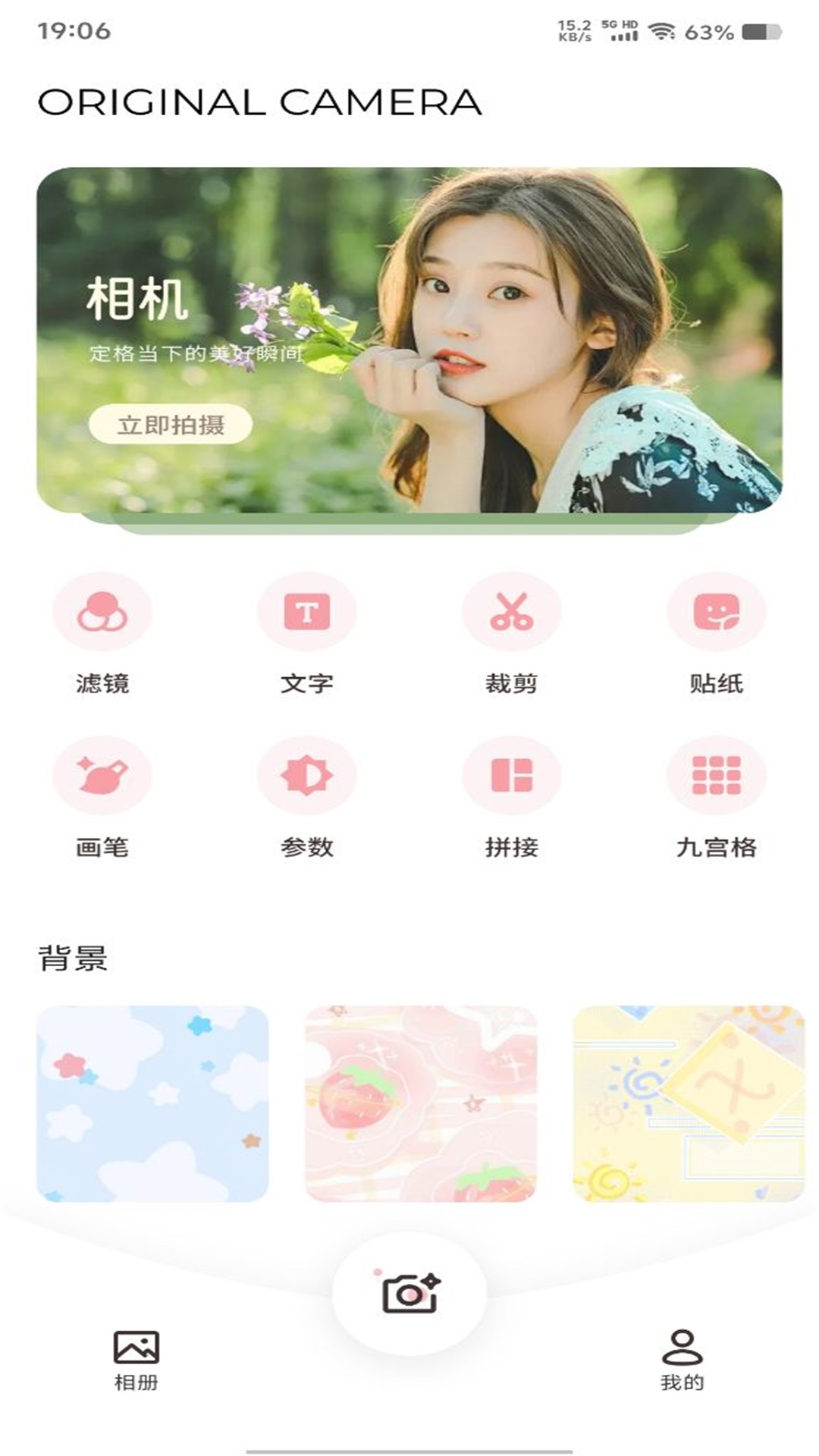Screen dimensions: 819x1456
Task: Choose the yellow sun background
Action: (x=689, y=1103)
